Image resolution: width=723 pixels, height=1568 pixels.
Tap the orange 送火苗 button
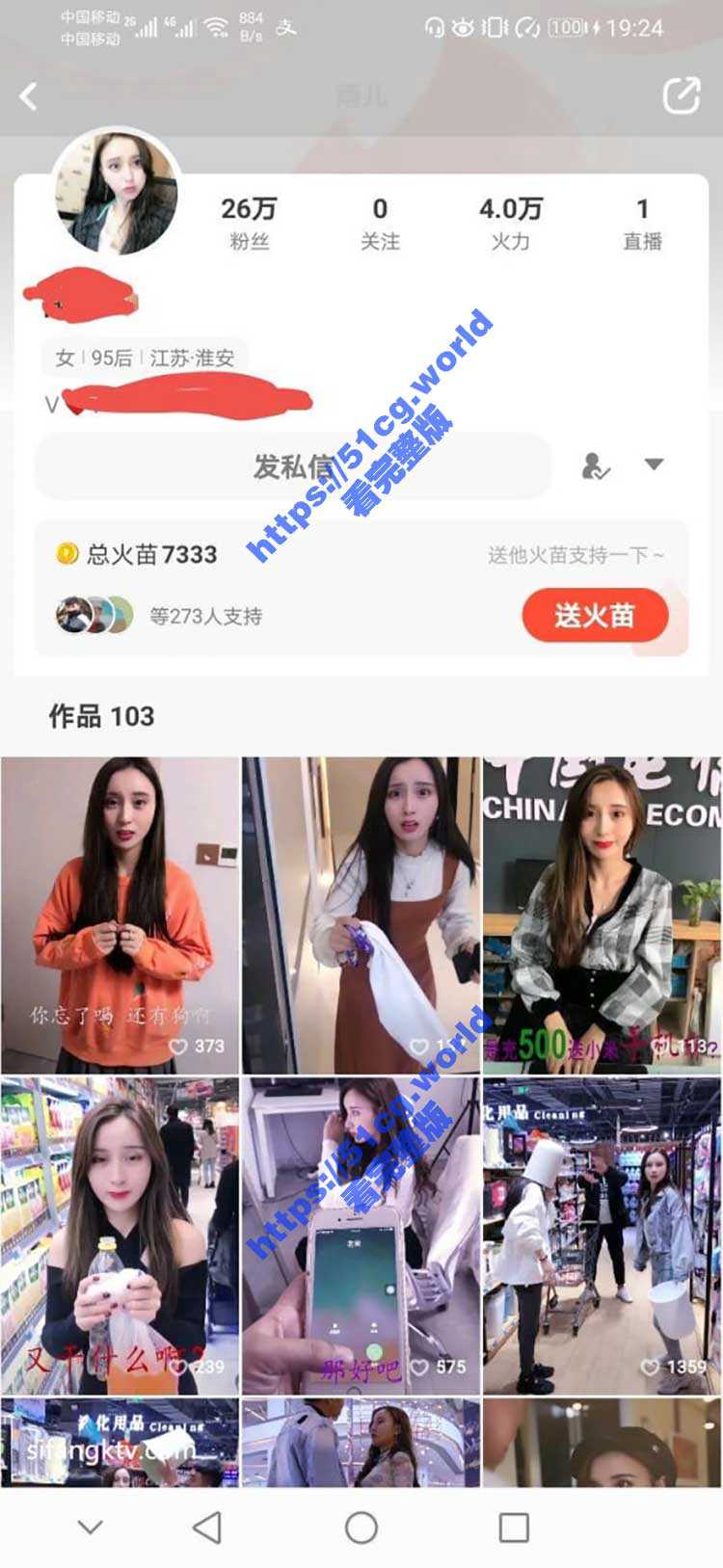click(595, 615)
